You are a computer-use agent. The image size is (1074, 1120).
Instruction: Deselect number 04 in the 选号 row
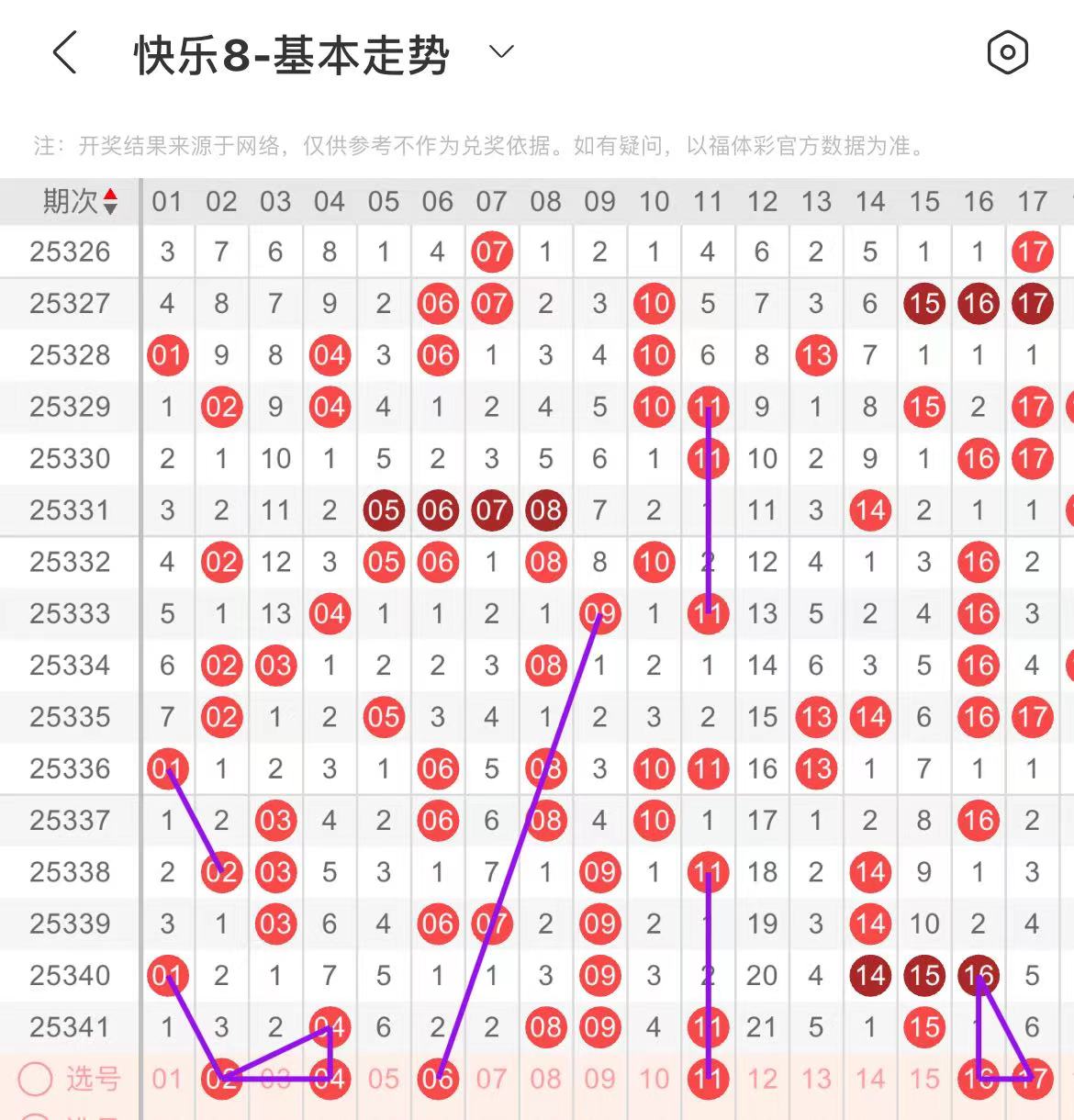point(329,1079)
